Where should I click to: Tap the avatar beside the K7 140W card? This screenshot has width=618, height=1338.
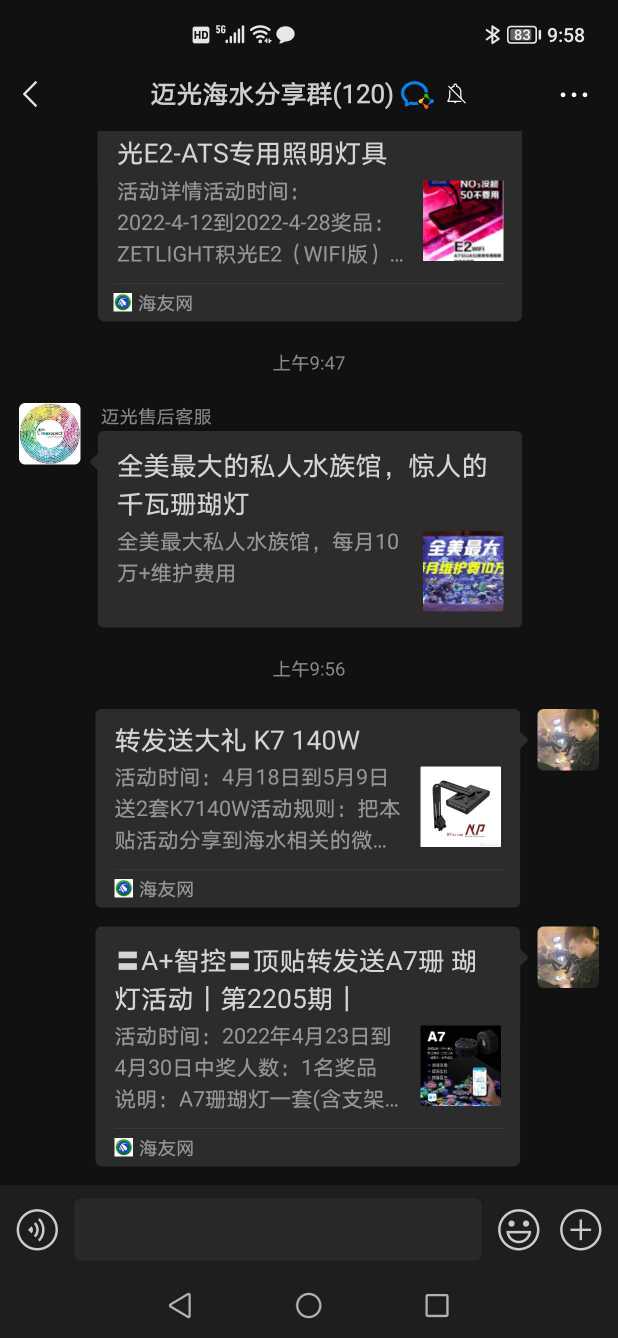[x=568, y=740]
